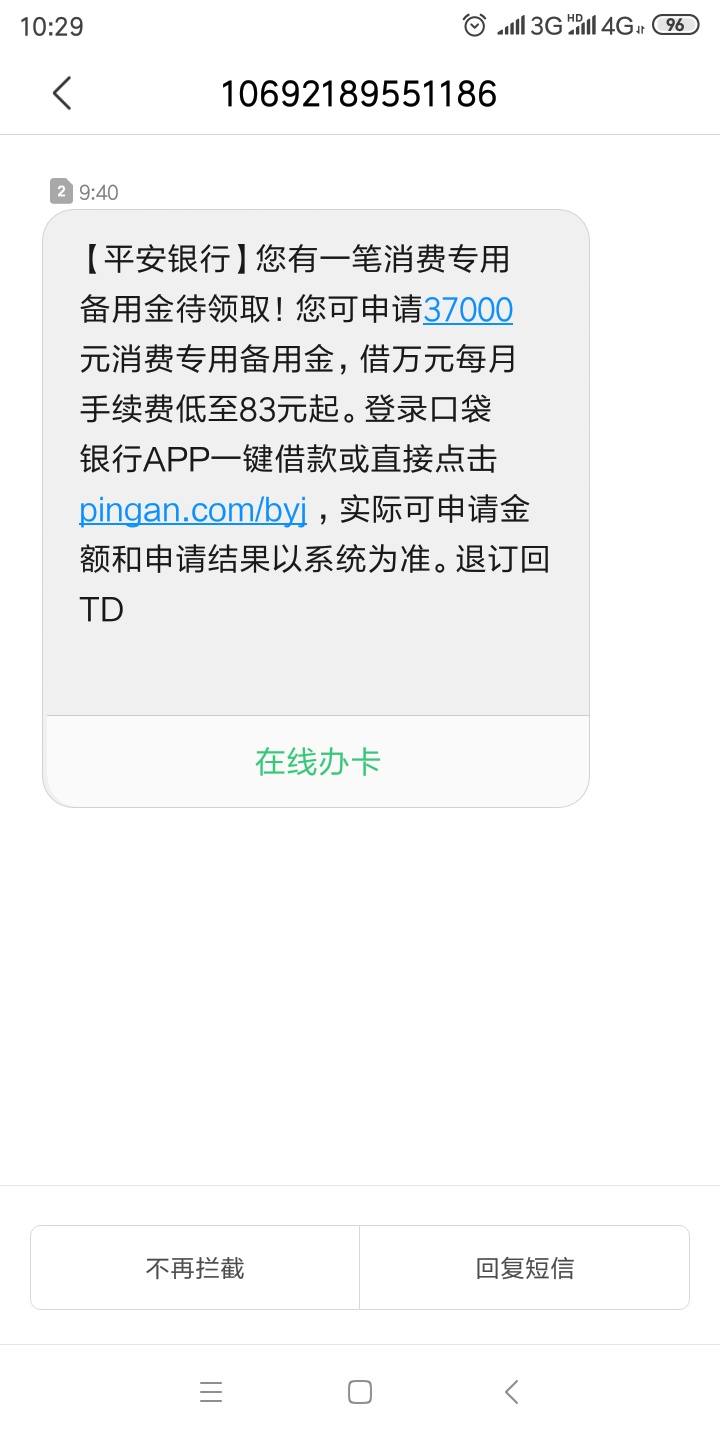
Task: Go to the home screen
Action: click(360, 1392)
